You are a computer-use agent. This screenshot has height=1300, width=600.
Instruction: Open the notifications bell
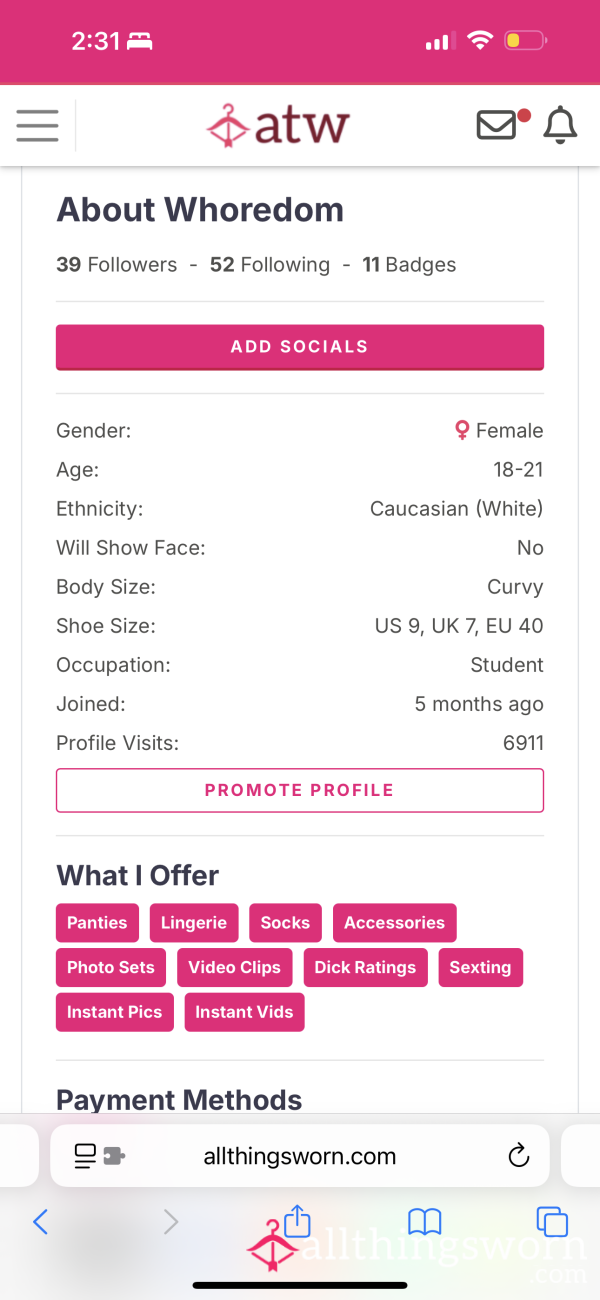(560, 125)
